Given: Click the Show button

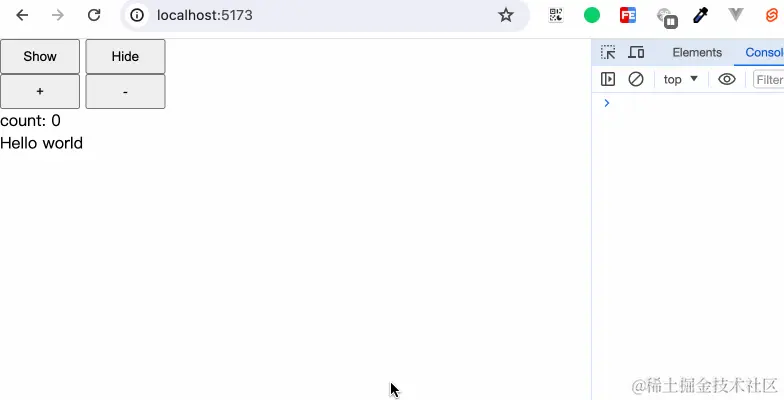Looking at the screenshot, I should (x=40, y=56).
